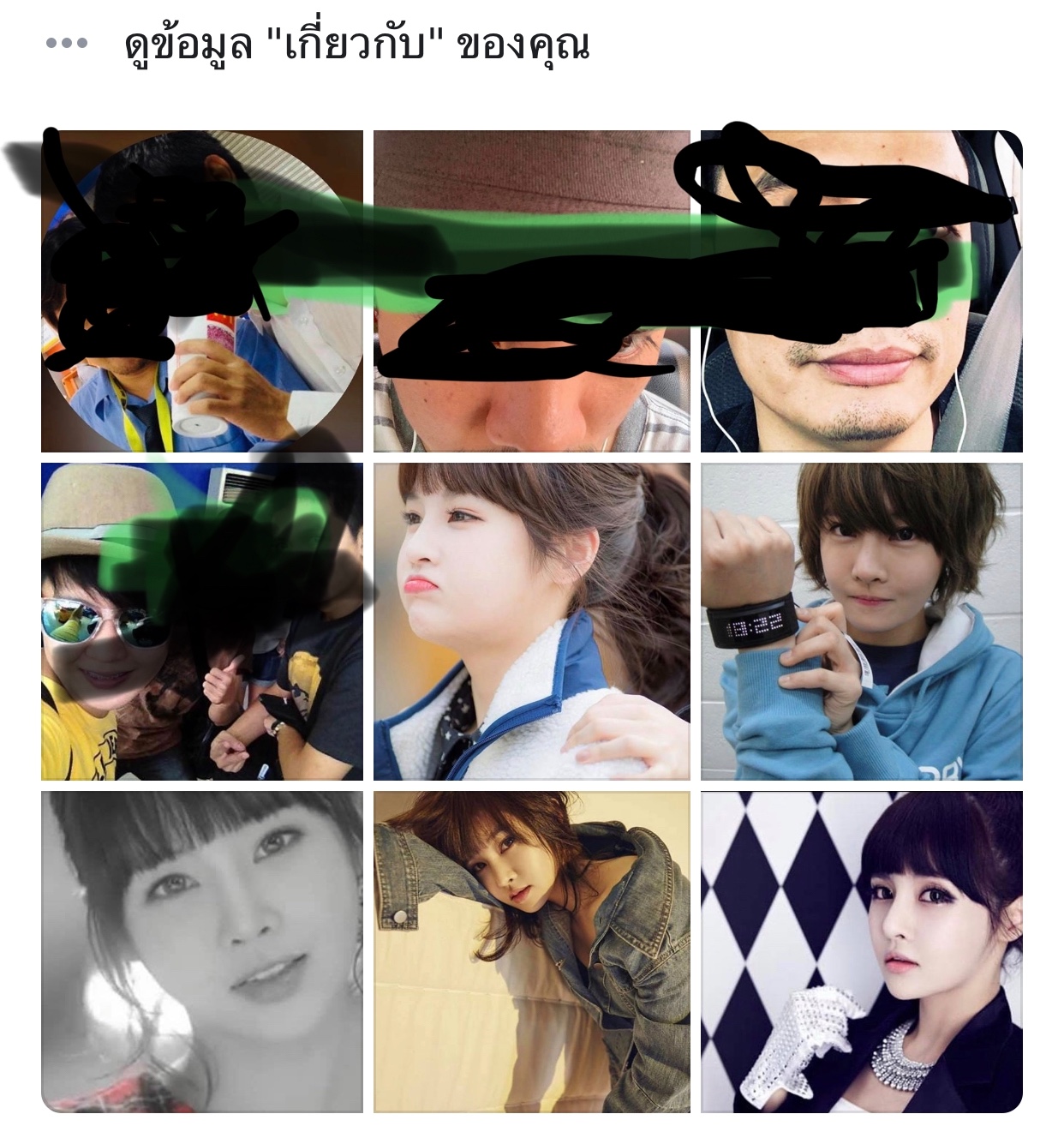Image resolution: width=1064 pixels, height=1132 pixels.
Task: Open the photo showing the LED wristwatch
Action: pyautogui.click(x=861, y=621)
